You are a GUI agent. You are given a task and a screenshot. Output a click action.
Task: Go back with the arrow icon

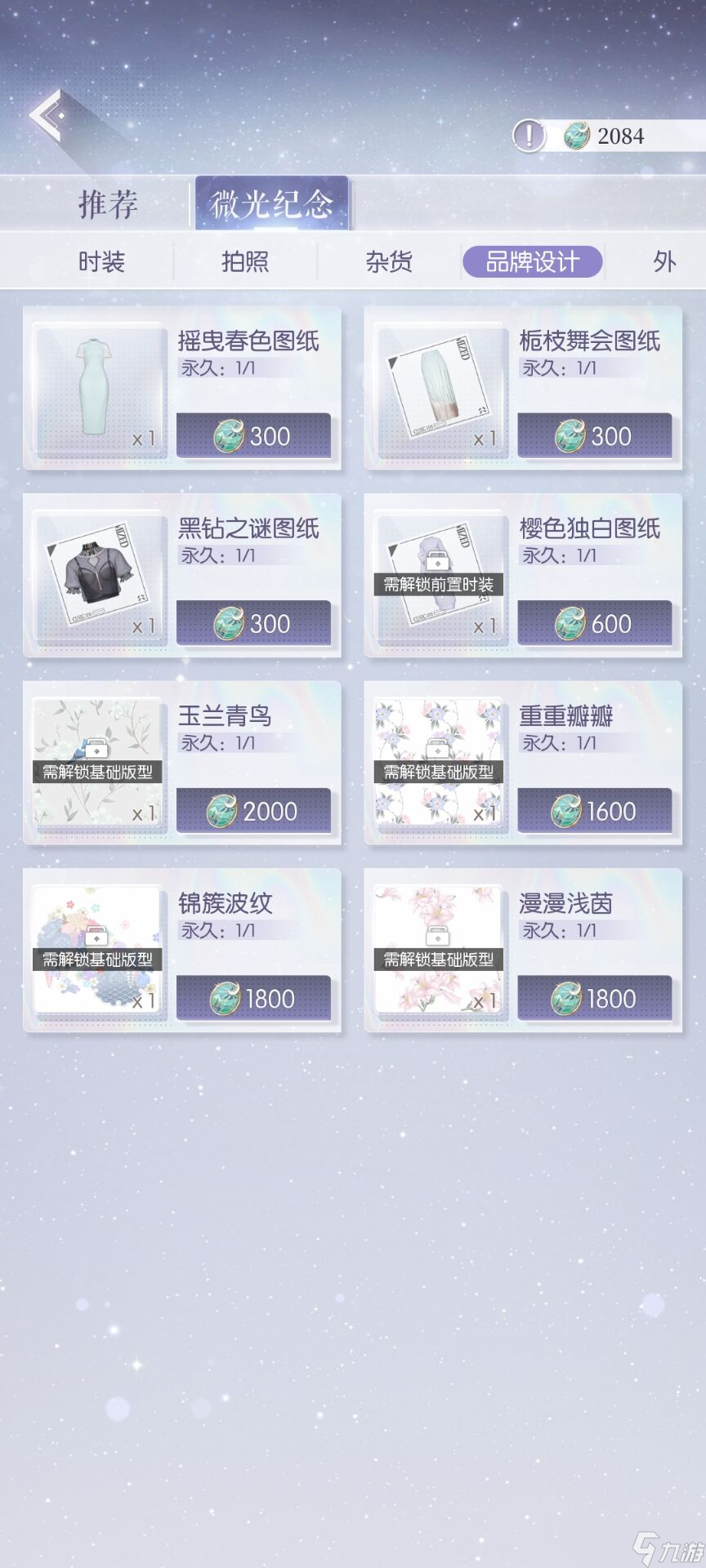point(49,116)
